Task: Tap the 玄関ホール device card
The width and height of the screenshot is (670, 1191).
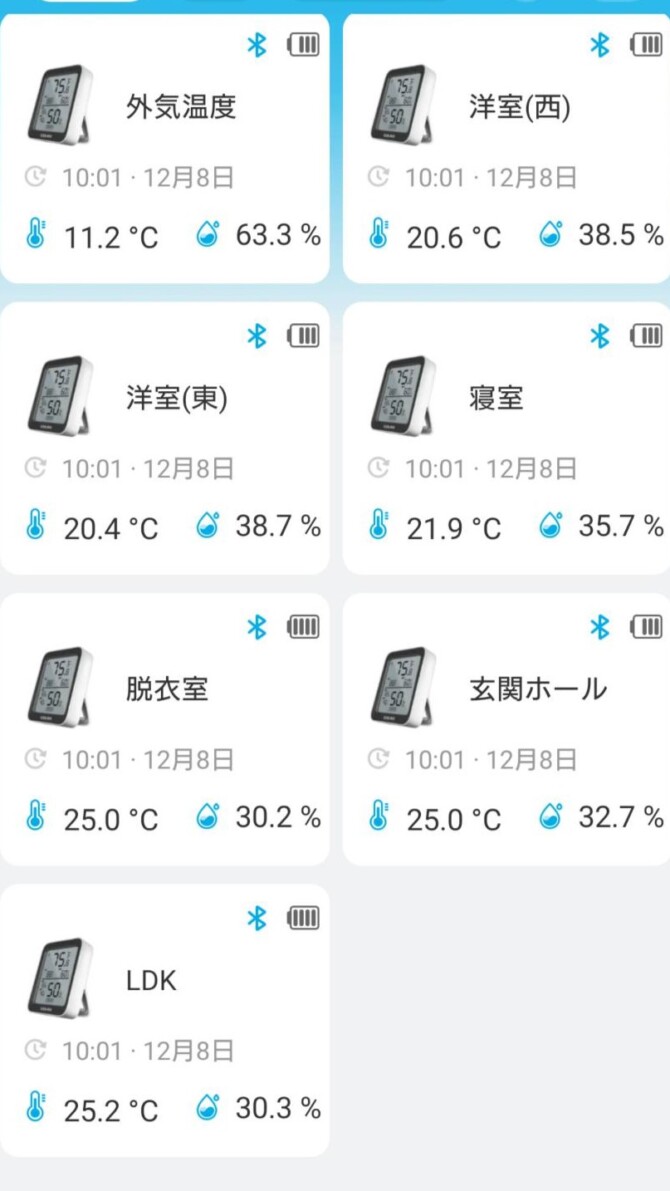Action: point(507,729)
